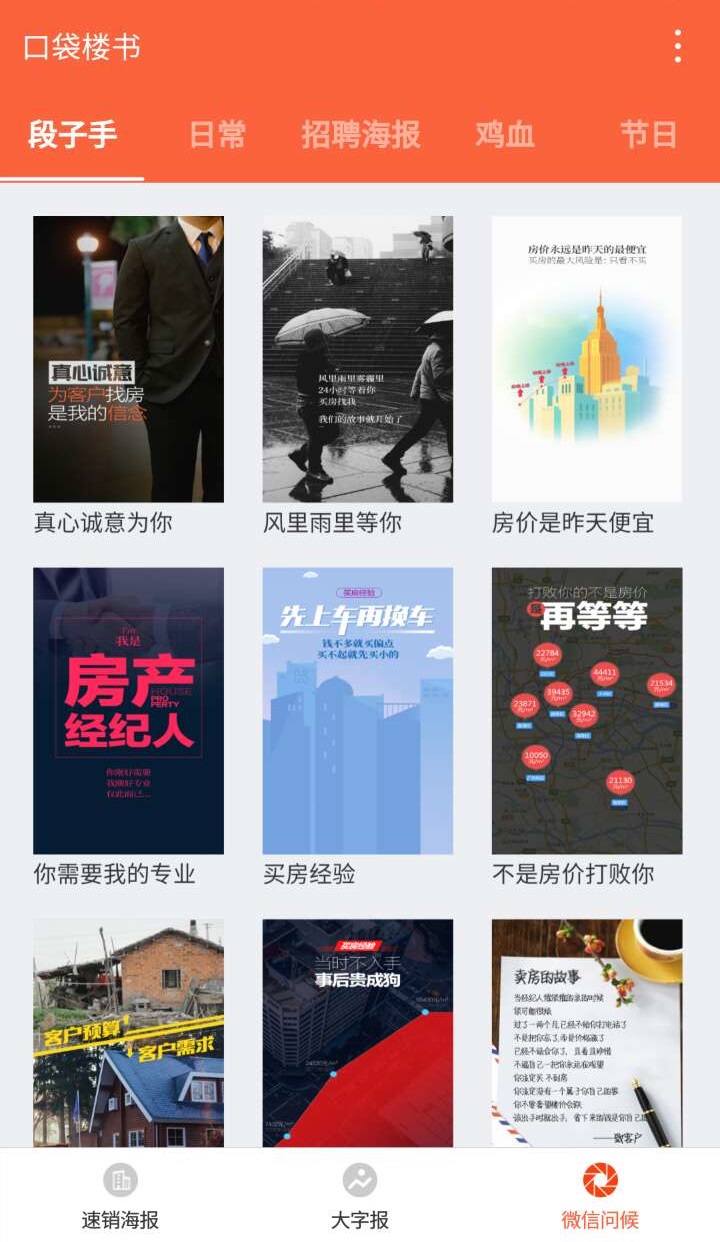Open the 风里雨里等你 poster
This screenshot has height=1242, width=720.
click(358, 359)
